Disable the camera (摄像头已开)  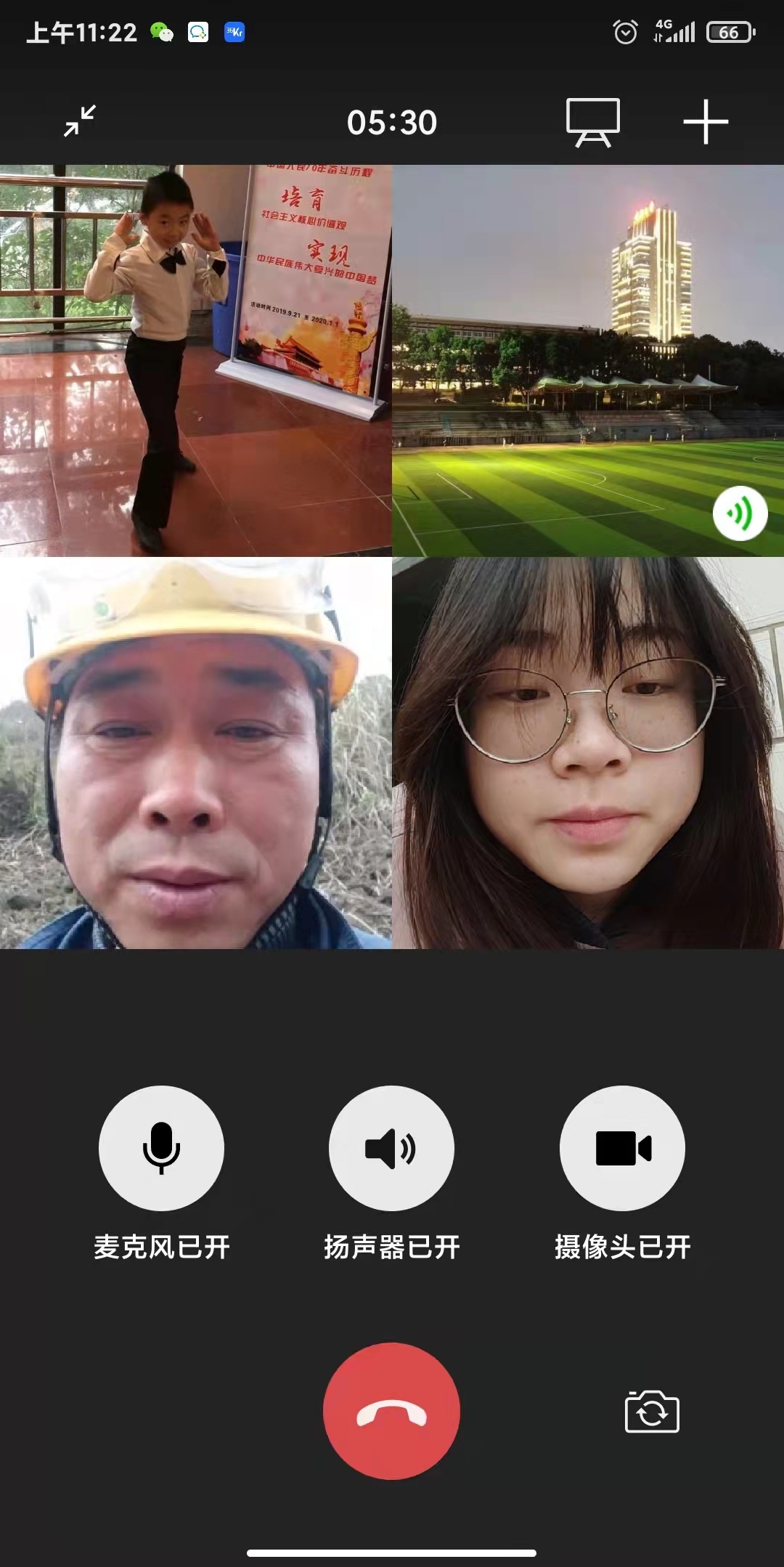pyautogui.click(x=622, y=1147)
